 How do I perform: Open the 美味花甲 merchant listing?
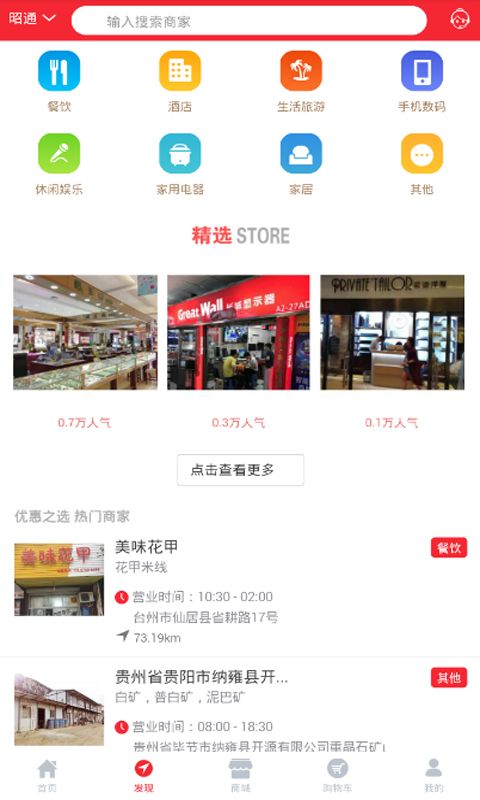coord(240,592)
